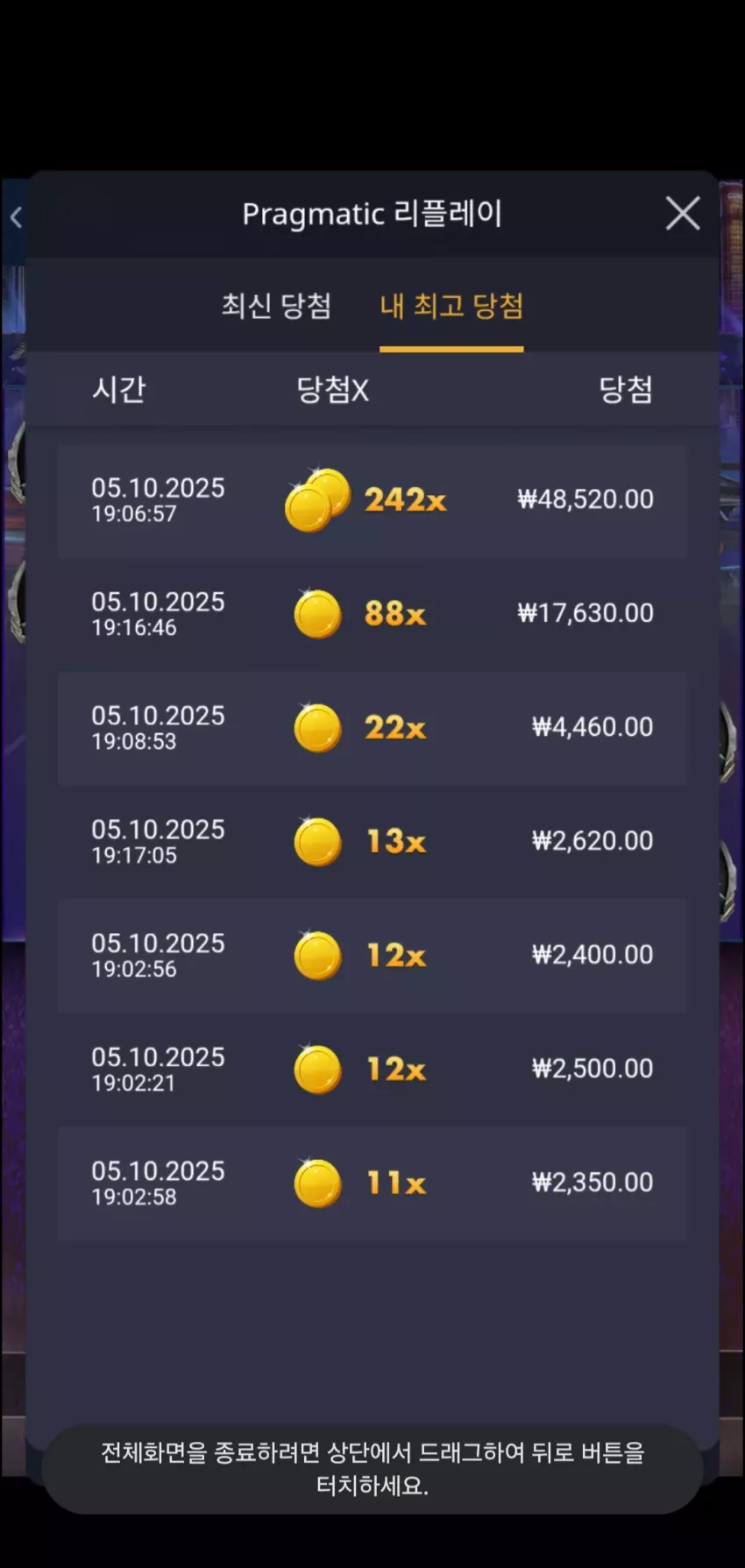Play the 13x win replay

pos(372,843)
